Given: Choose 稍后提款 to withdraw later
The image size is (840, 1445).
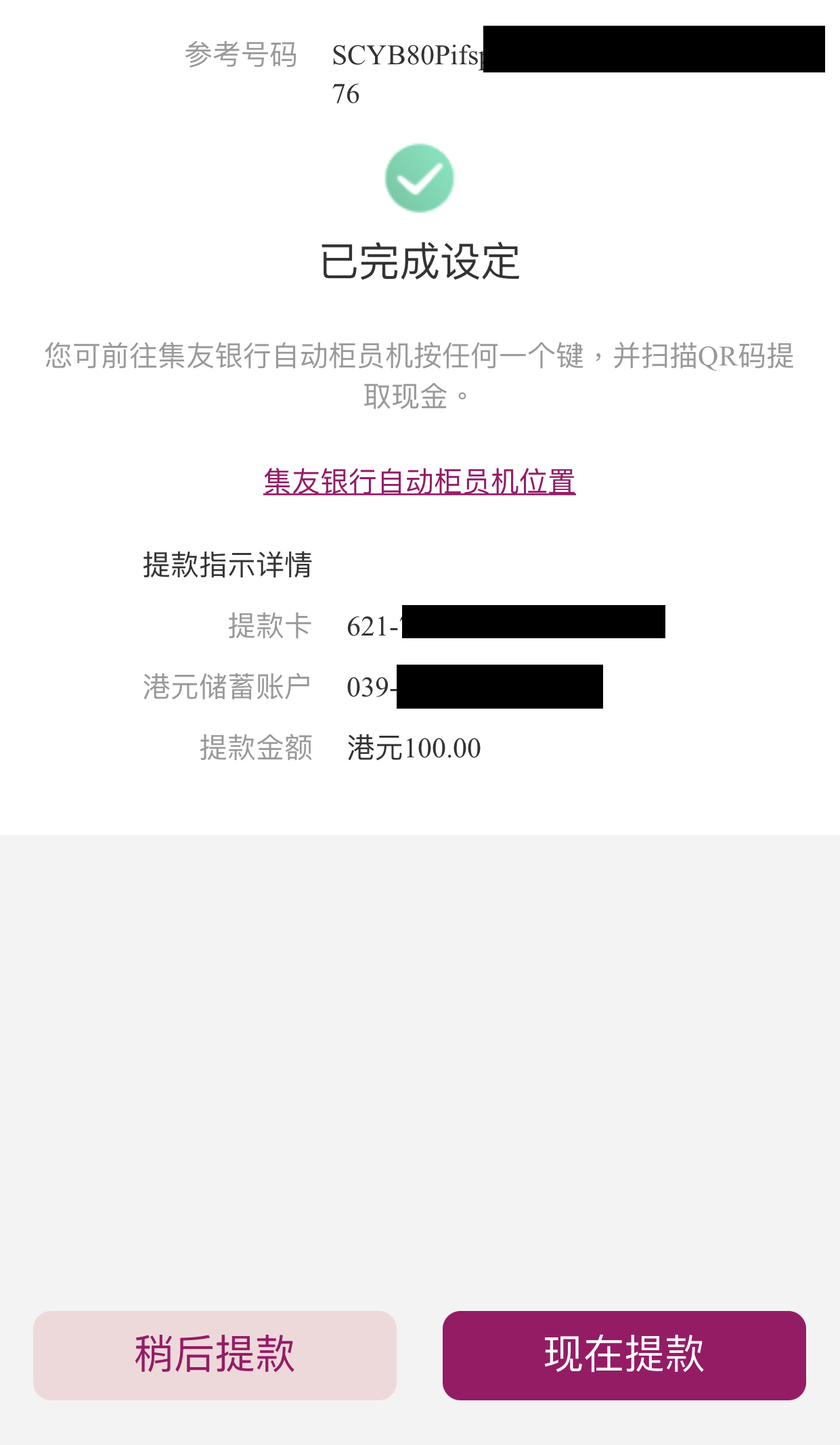Looking at the screenshot, I should pyautogui.click(x=215, y=1355).
